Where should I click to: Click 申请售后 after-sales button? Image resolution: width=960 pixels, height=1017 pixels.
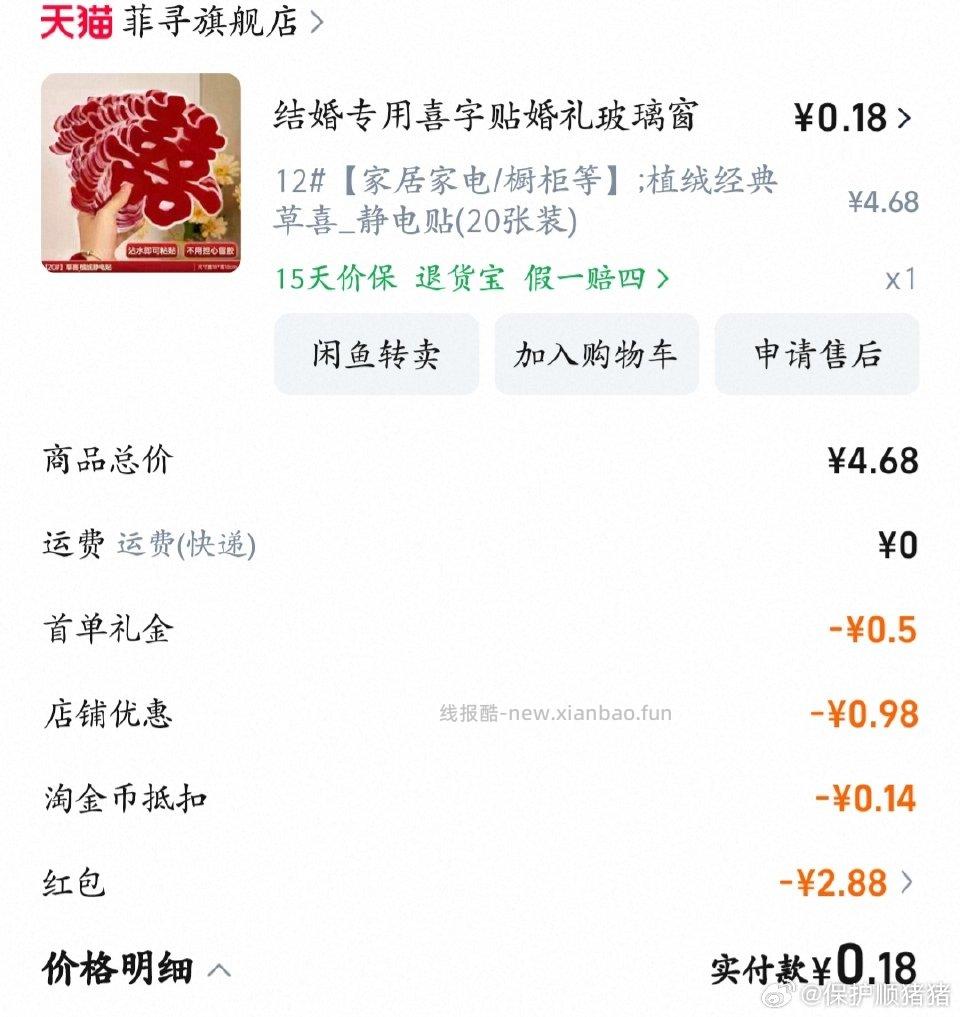click(x=816, y=354)
